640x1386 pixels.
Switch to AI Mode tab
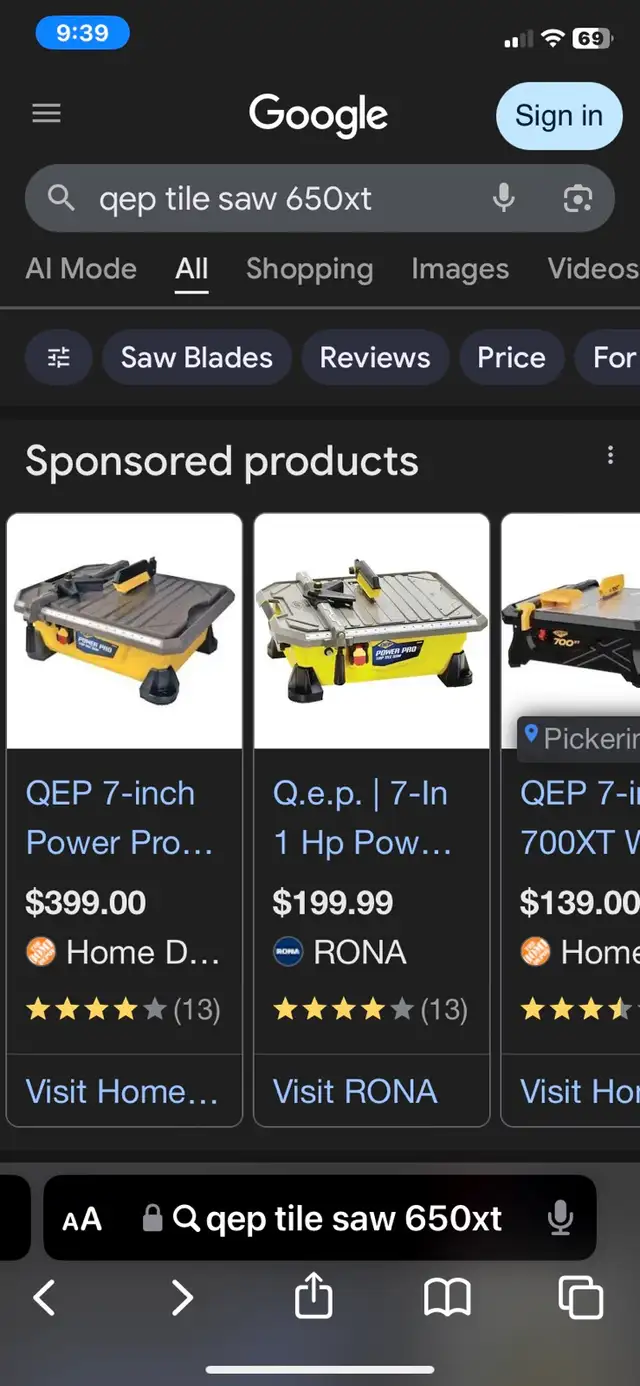(81, 268)
